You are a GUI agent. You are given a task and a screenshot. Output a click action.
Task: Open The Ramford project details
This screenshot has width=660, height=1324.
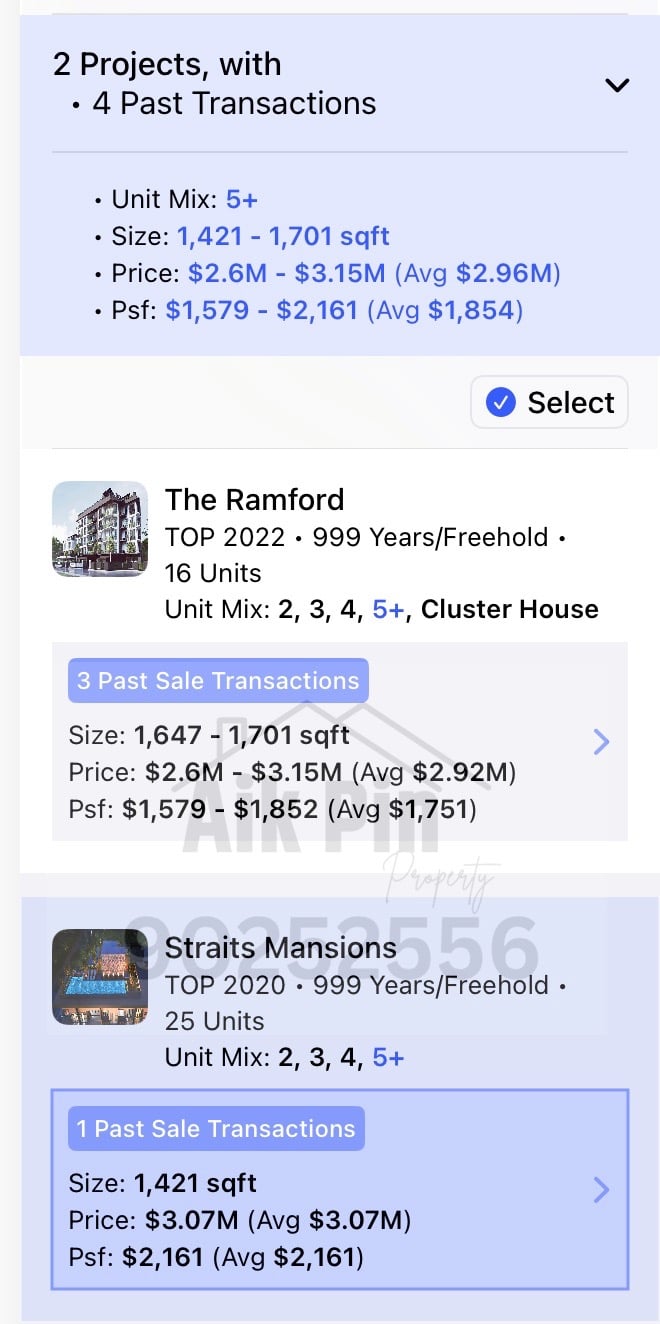click(x=254, y=500)
